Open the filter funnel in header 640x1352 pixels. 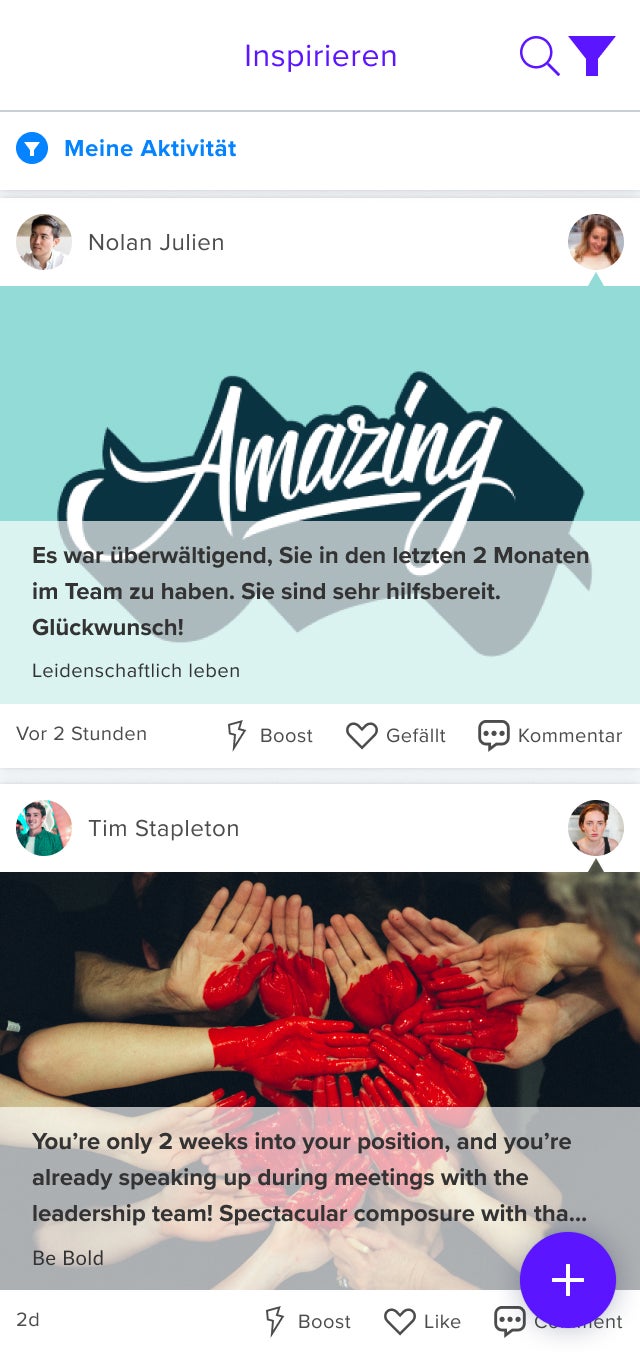(x=592, y=56)
